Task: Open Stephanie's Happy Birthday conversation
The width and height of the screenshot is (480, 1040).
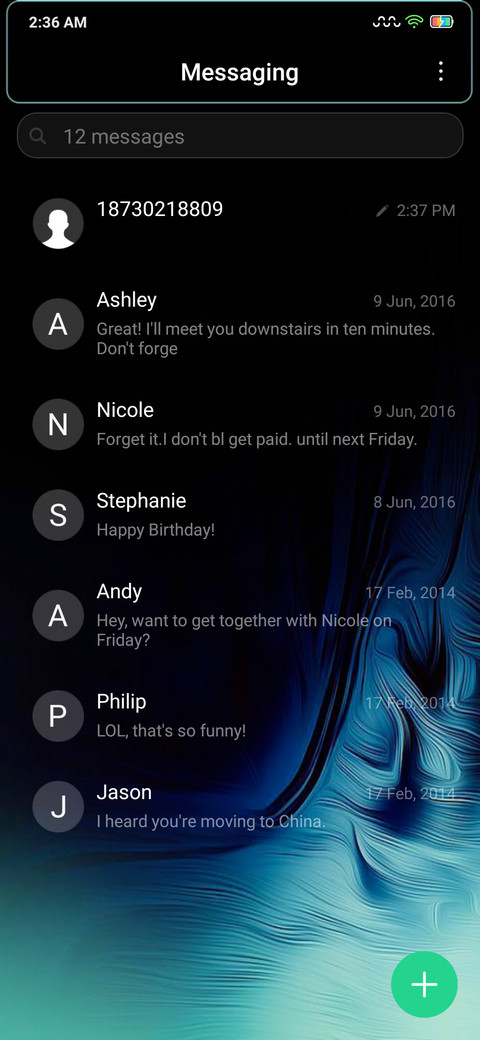Action: click(240, 515)
